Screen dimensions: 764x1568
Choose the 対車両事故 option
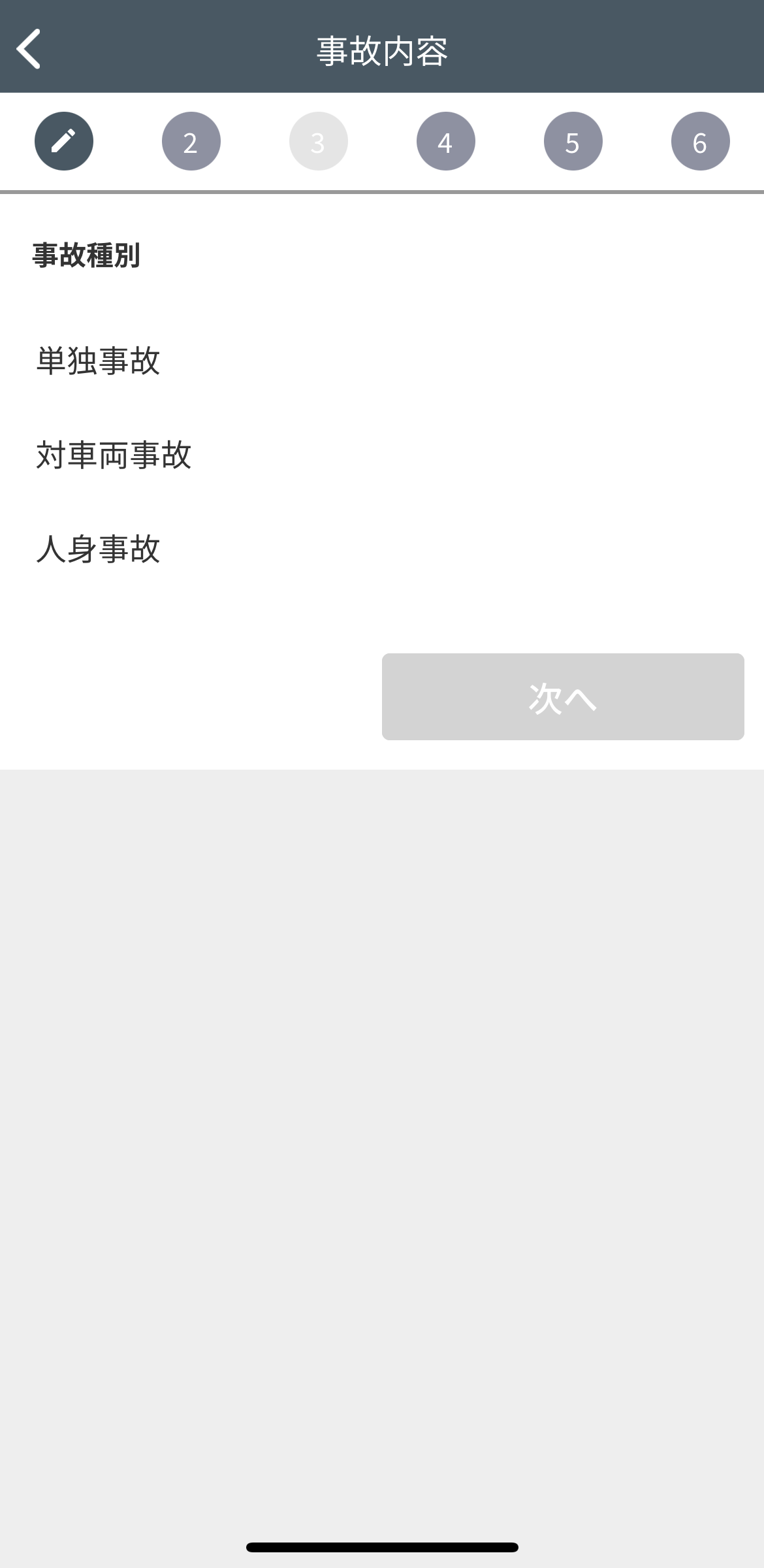pos(382,455)
